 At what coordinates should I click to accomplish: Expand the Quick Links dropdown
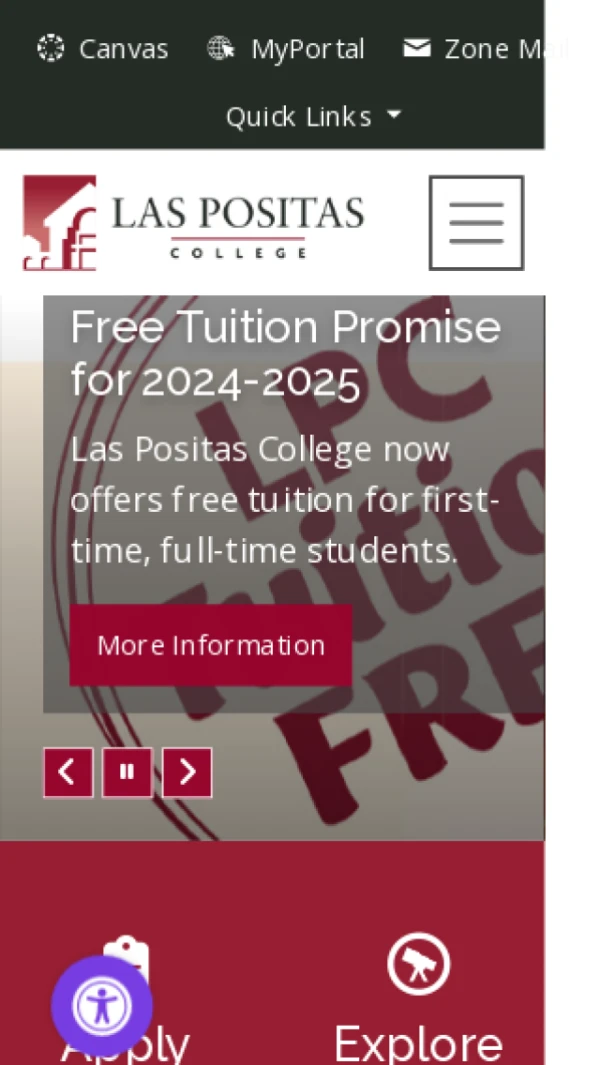312,117
